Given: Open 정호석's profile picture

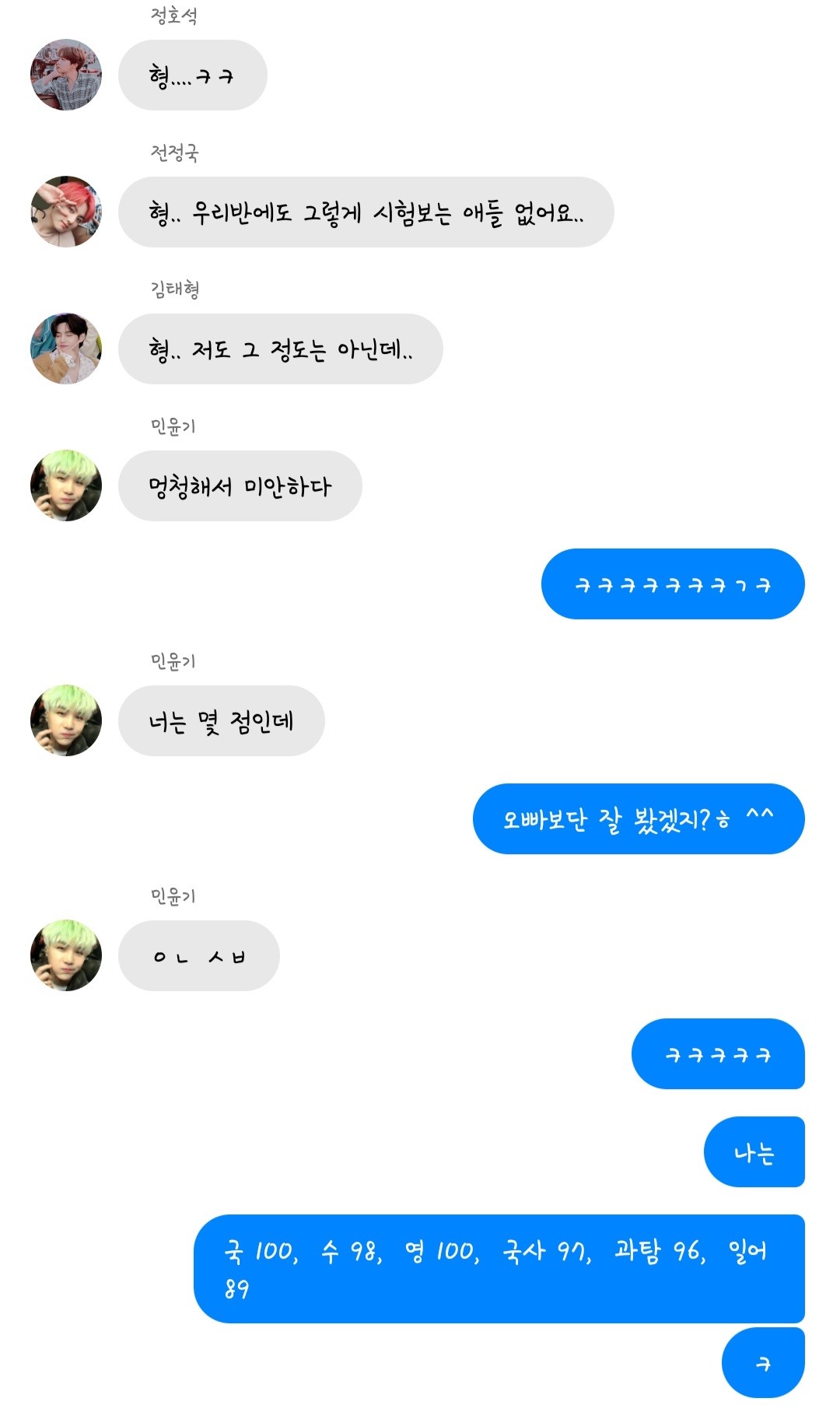Looking at the screenshot, I should pos(66,75).
